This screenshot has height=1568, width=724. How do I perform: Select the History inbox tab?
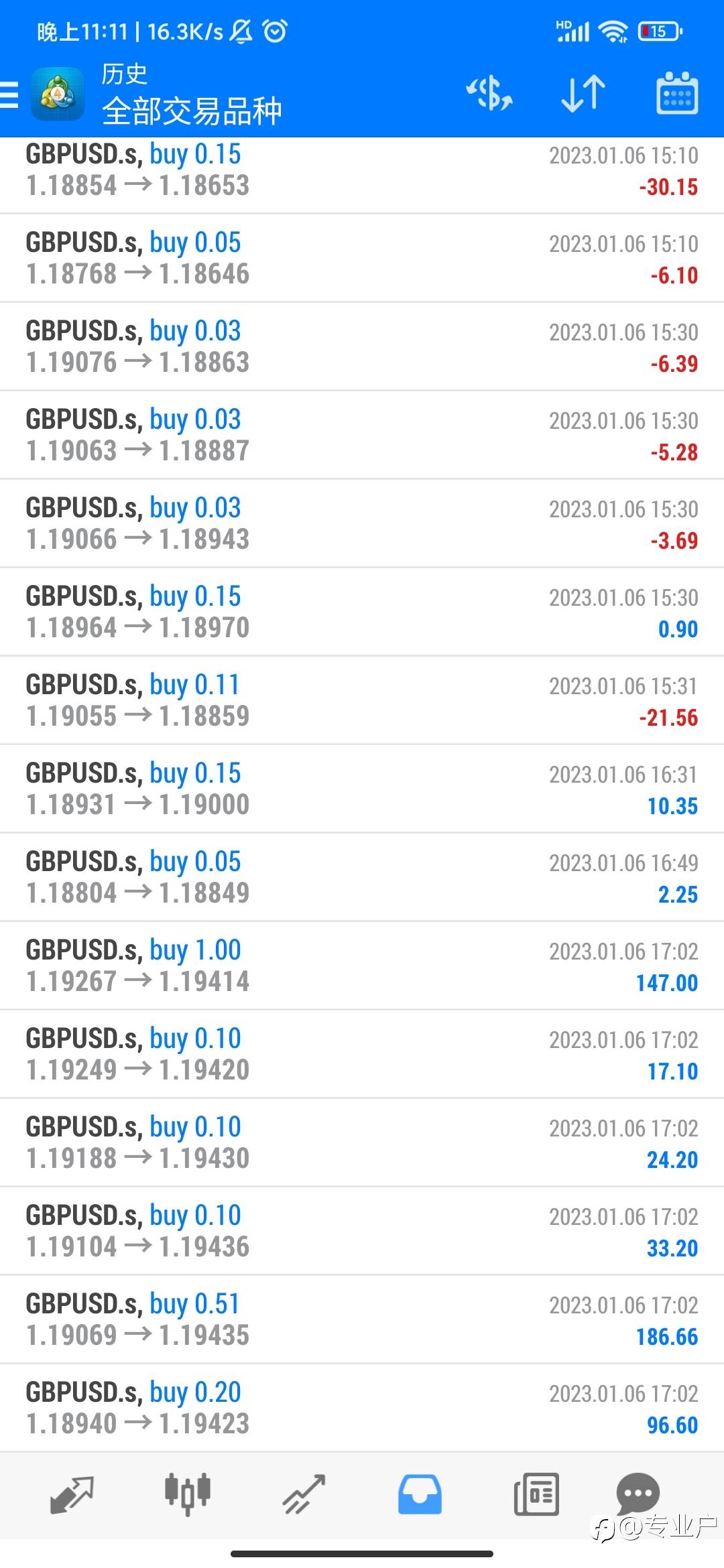pyautogui.click(x=420, y=1494)
